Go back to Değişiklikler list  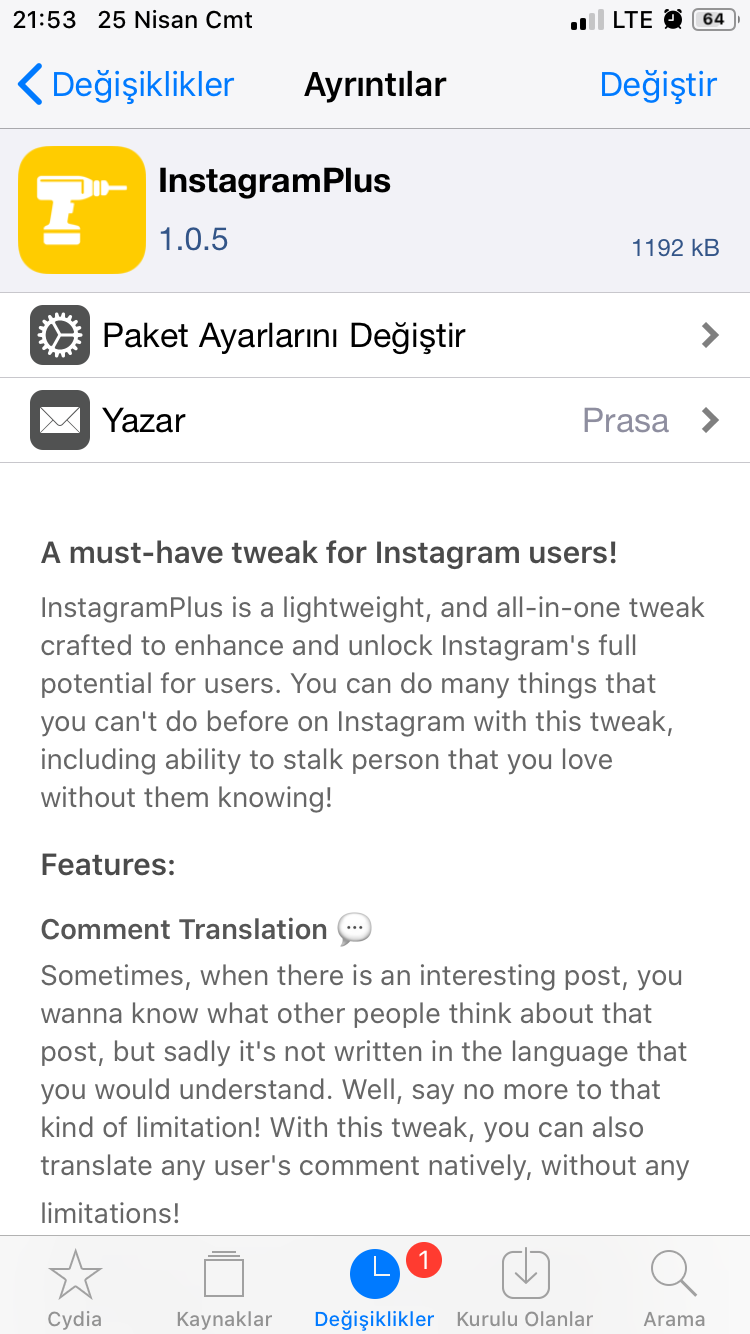pyautogui.click(x=125, y=85)
